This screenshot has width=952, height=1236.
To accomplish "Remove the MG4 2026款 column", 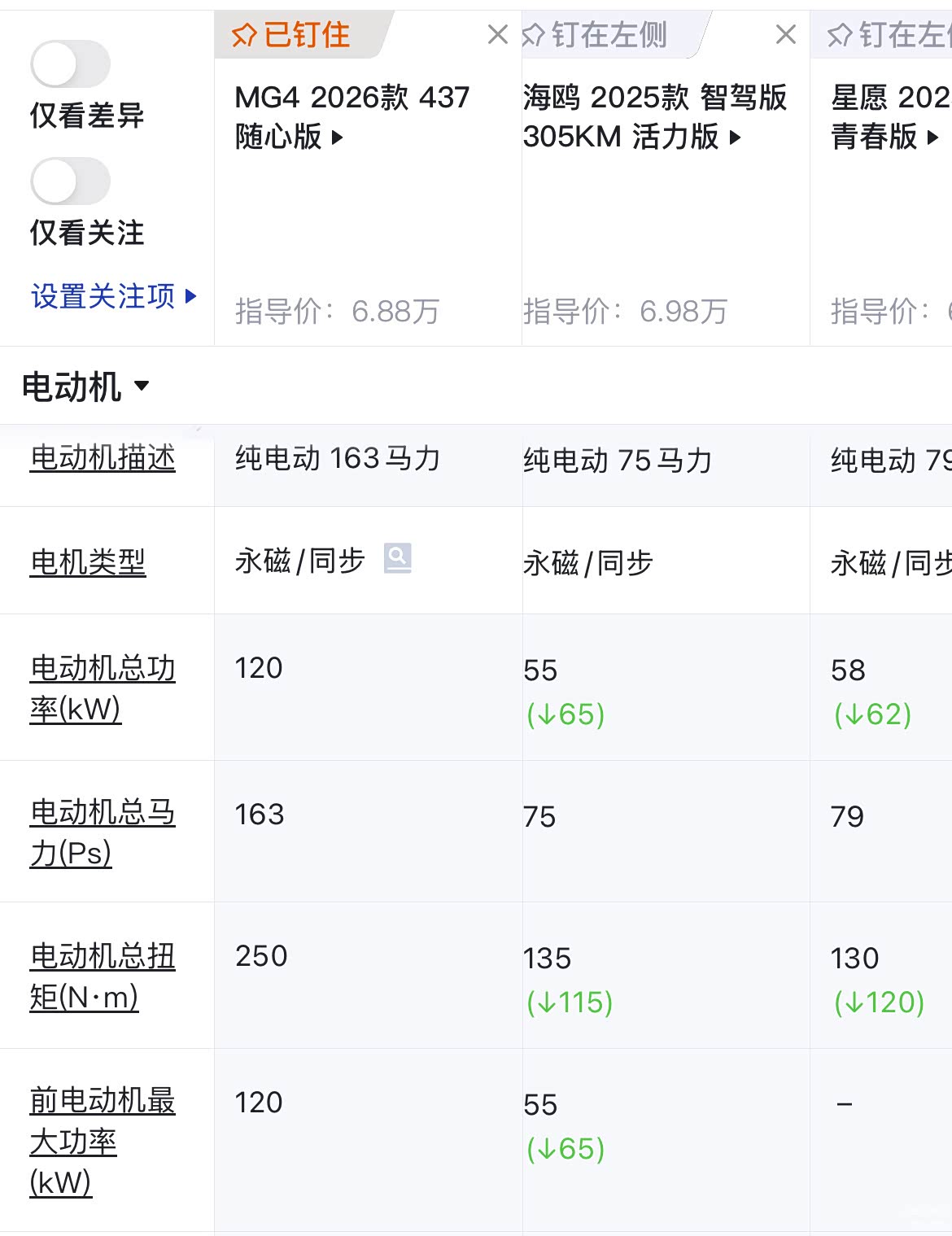I will coord(497,35).
